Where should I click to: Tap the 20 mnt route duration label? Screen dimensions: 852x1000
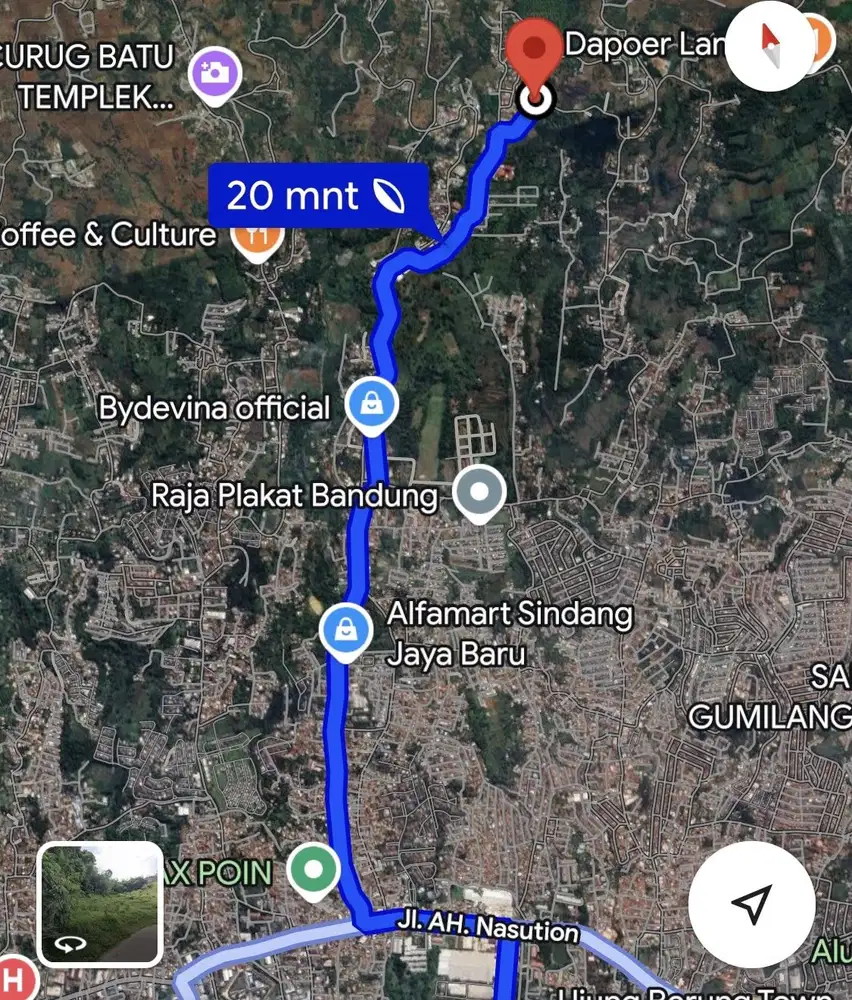pyautogui.click(x=292, y=195)
